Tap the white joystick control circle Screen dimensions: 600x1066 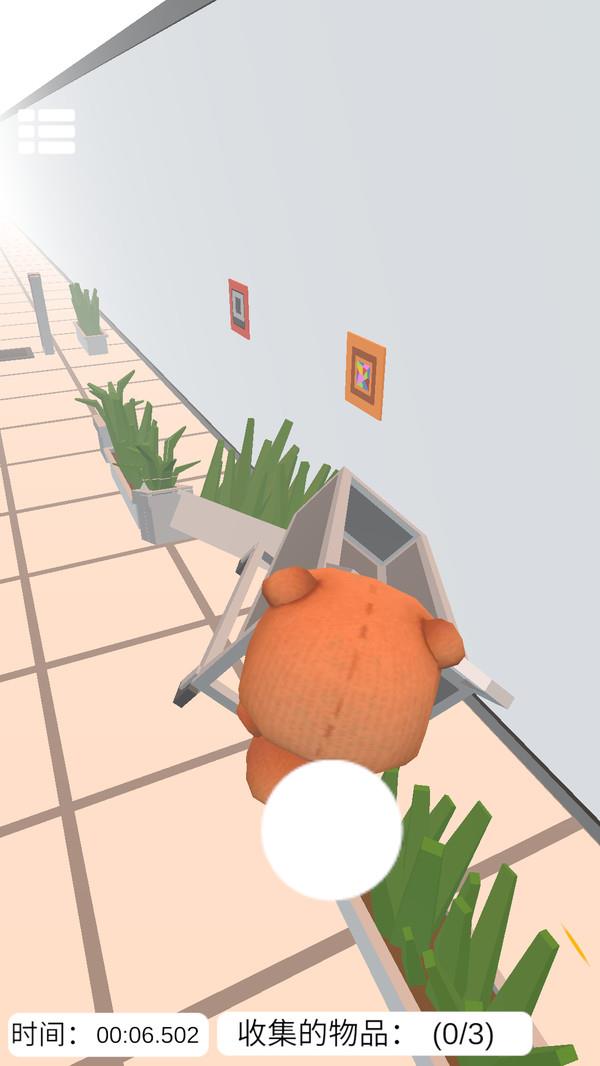click(x=331, y=829)
